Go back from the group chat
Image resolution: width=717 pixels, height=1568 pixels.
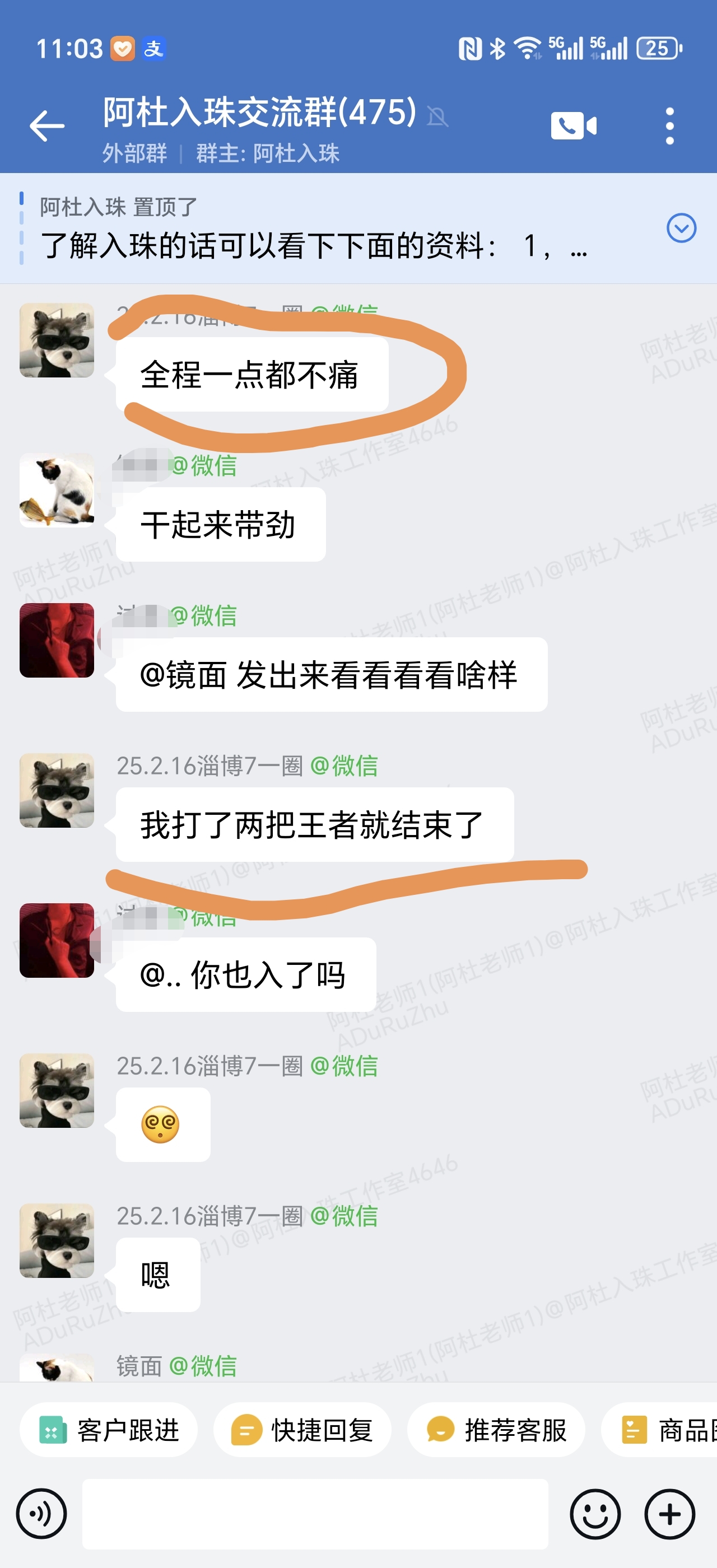[47, 126]
